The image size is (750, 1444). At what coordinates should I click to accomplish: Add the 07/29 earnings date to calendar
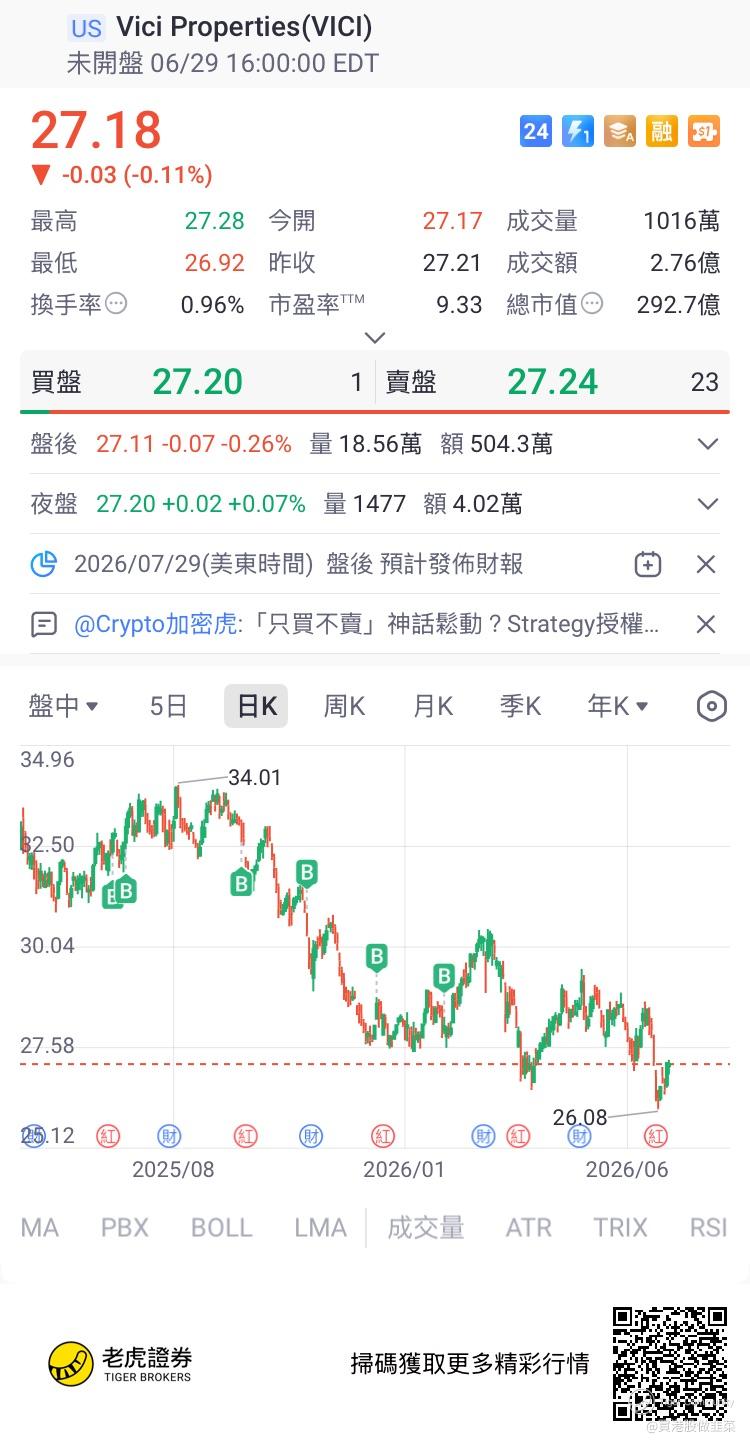(648, 564)
